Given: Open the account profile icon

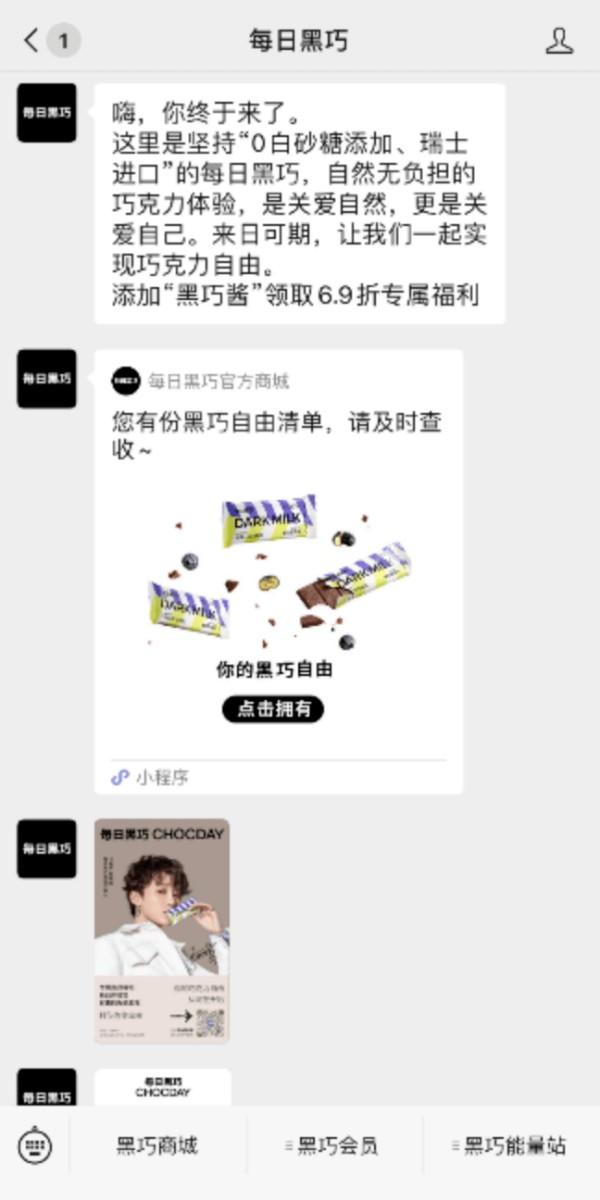Looking at the screenshot, I should (x=559, y=40).
